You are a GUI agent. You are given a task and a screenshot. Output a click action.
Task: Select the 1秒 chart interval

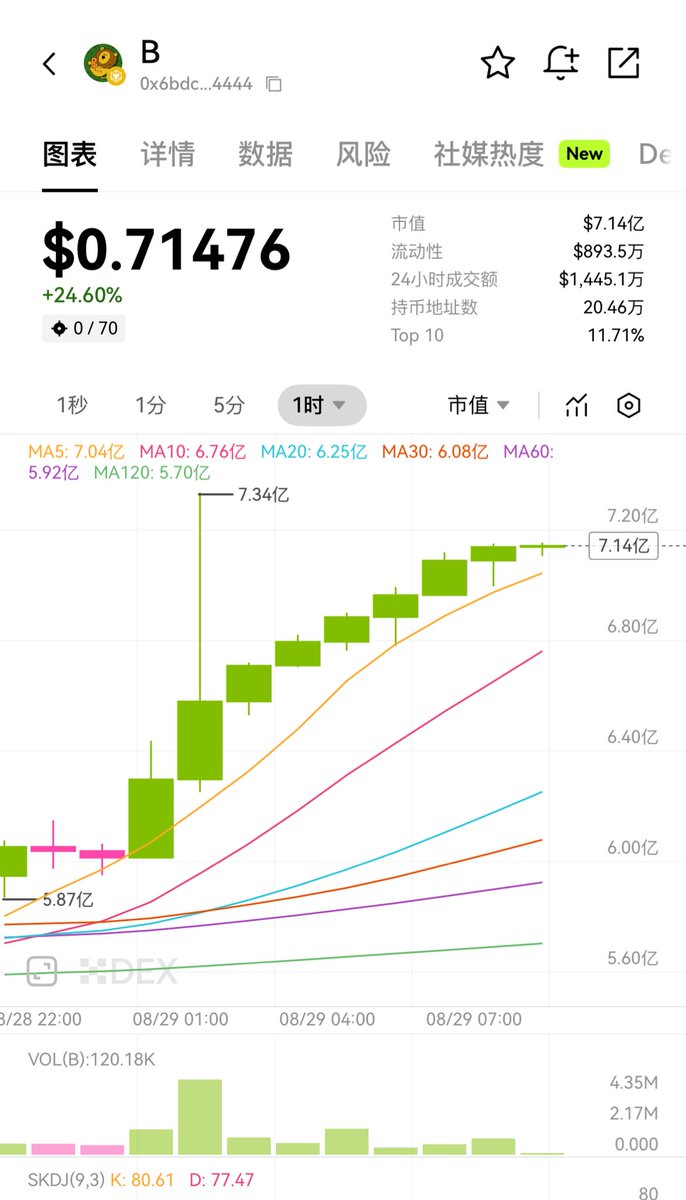(72, 405)
